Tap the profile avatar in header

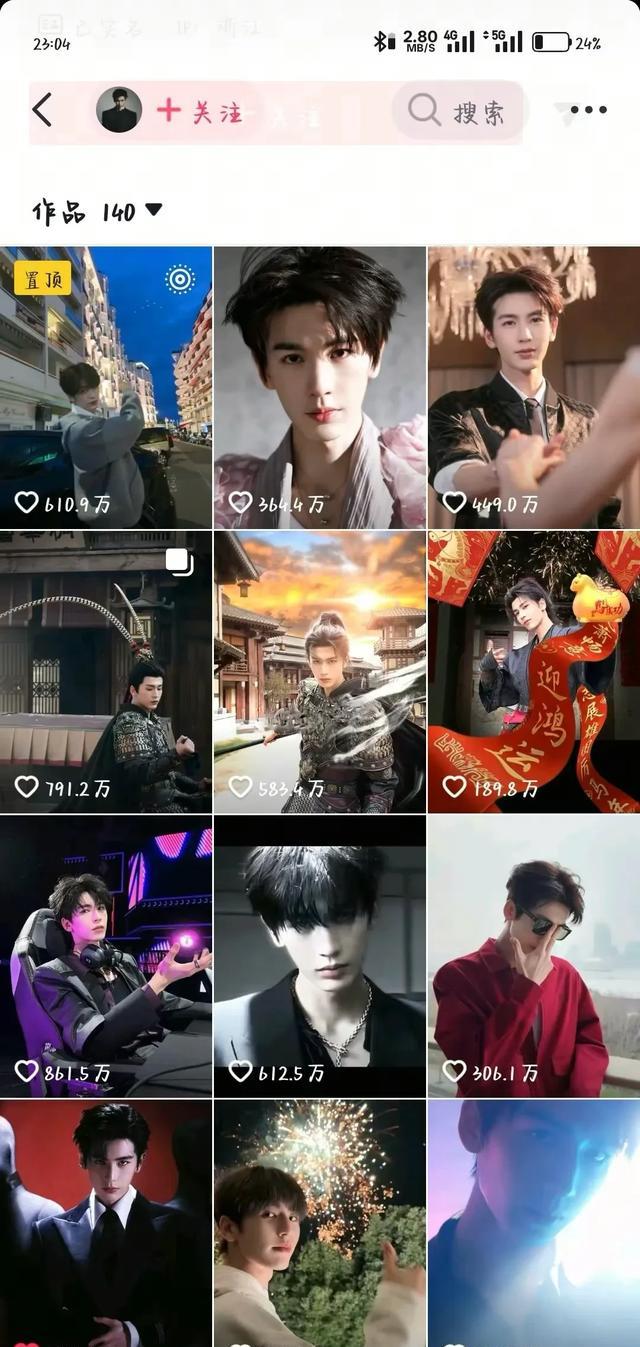coord(119,110)
